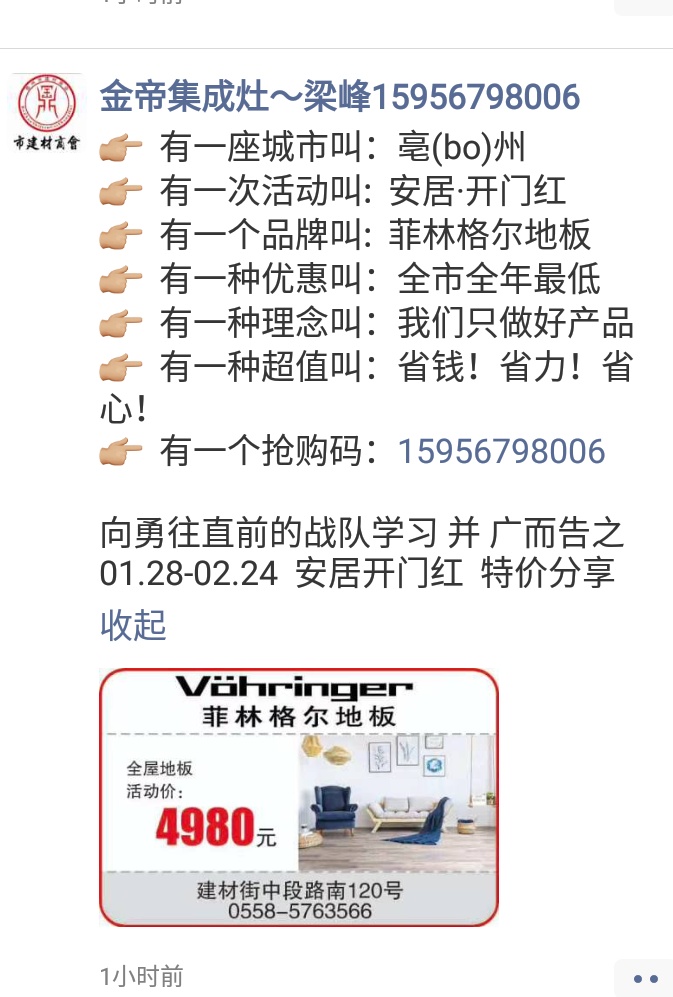Viewport: 673px width, 997px height.
Task: Tap phone number link 15956798006 in post
Action: tap(501, 451)
